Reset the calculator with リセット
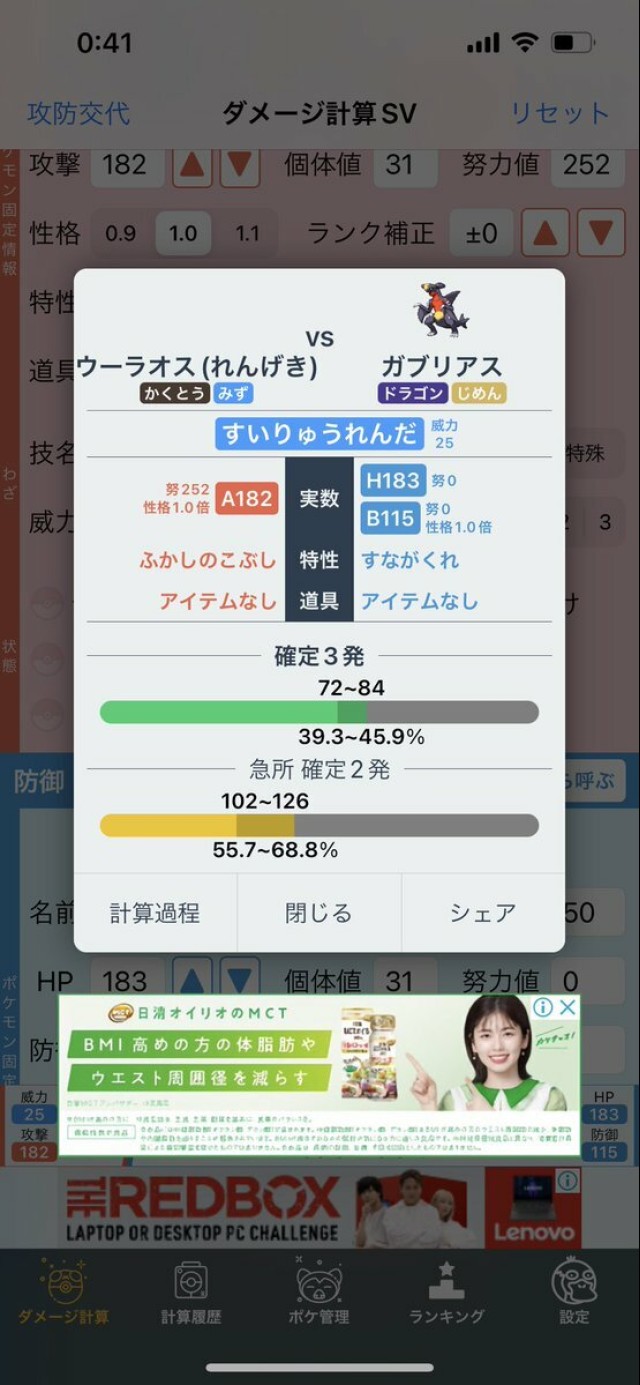The width and height of the screenshot is (640, 1385). 559,113
